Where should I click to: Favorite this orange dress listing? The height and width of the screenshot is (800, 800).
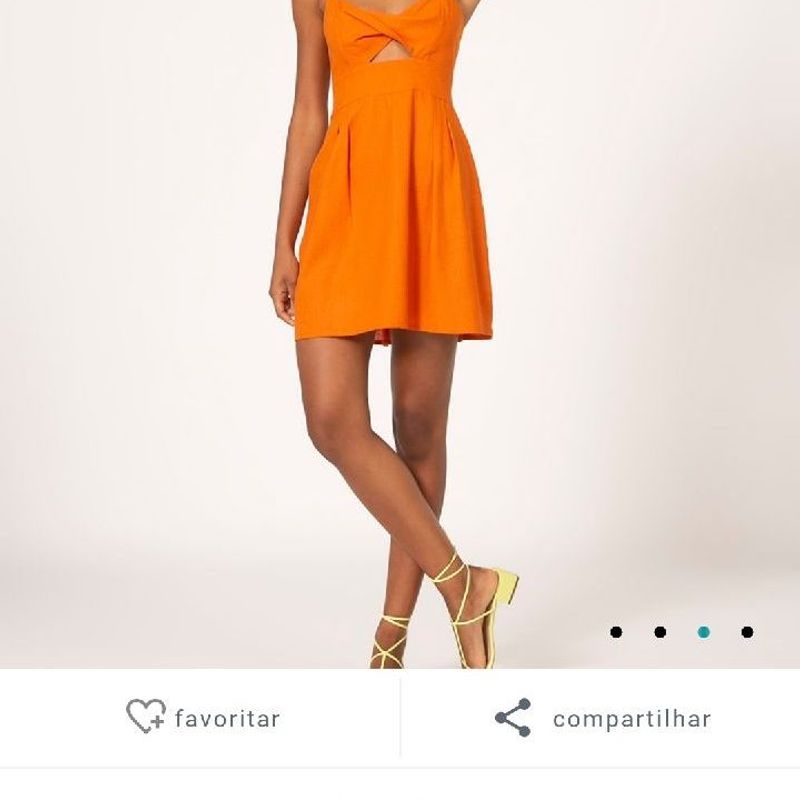click(x=203, y=717)
